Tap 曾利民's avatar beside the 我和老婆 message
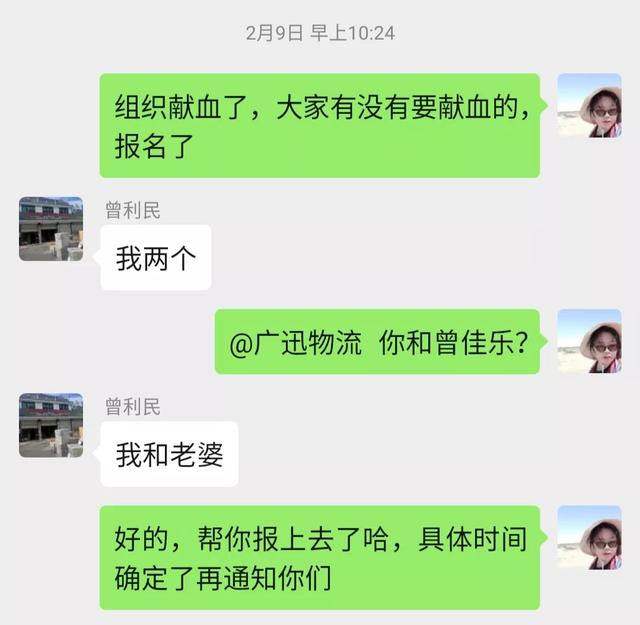 [x=51, y=425]
